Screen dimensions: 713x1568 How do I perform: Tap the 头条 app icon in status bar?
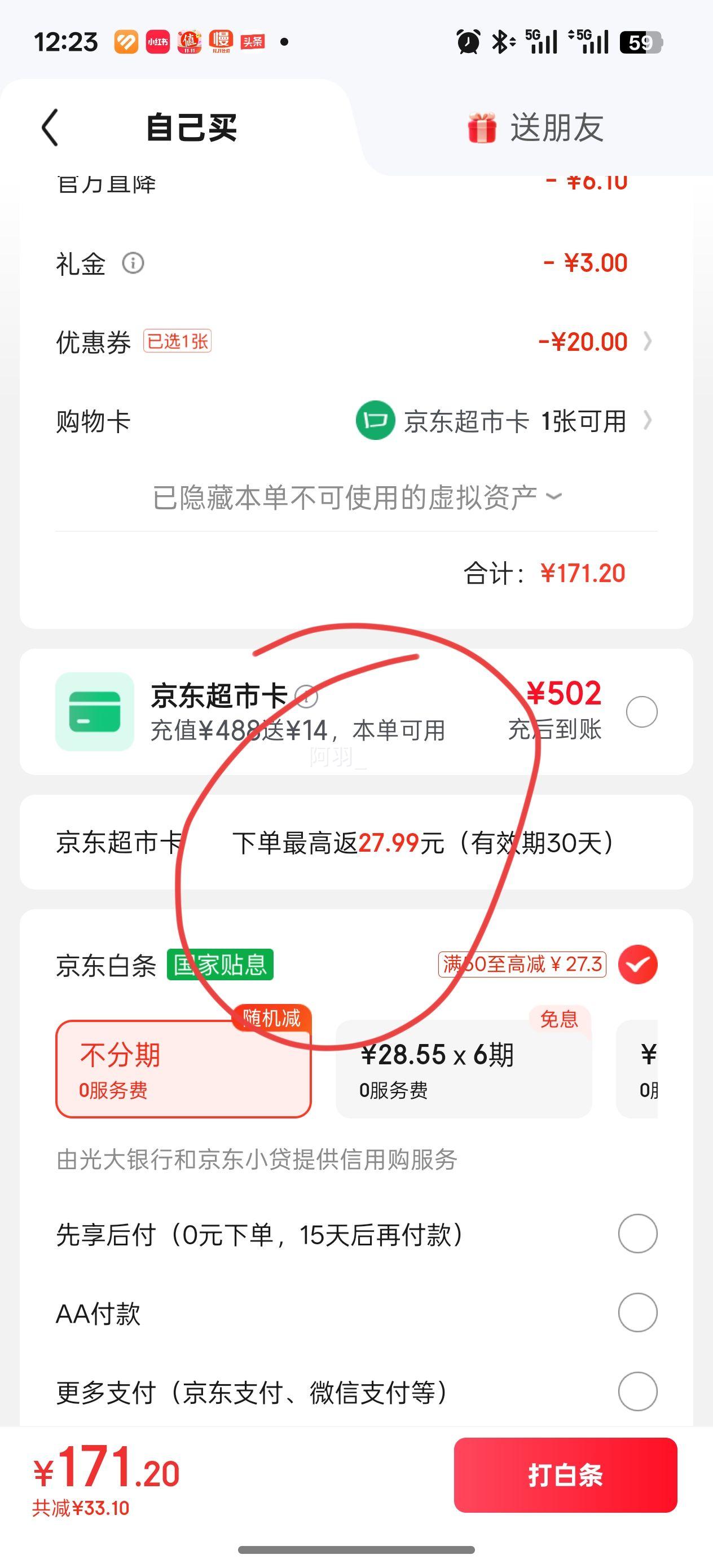coord(252,41)
